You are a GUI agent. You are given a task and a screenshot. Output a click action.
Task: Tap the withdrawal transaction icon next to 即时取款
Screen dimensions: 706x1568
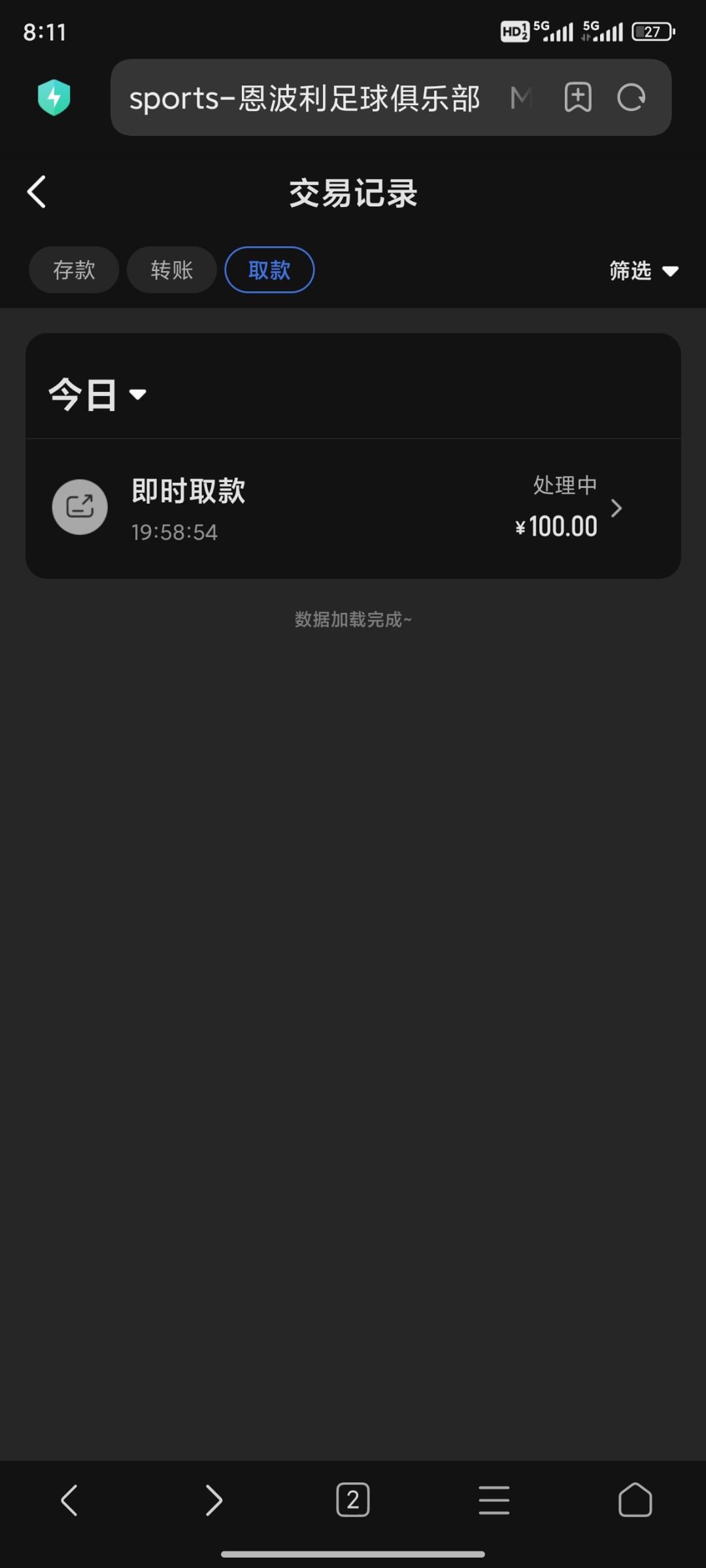pyautogui.click(x=80, y=506)
